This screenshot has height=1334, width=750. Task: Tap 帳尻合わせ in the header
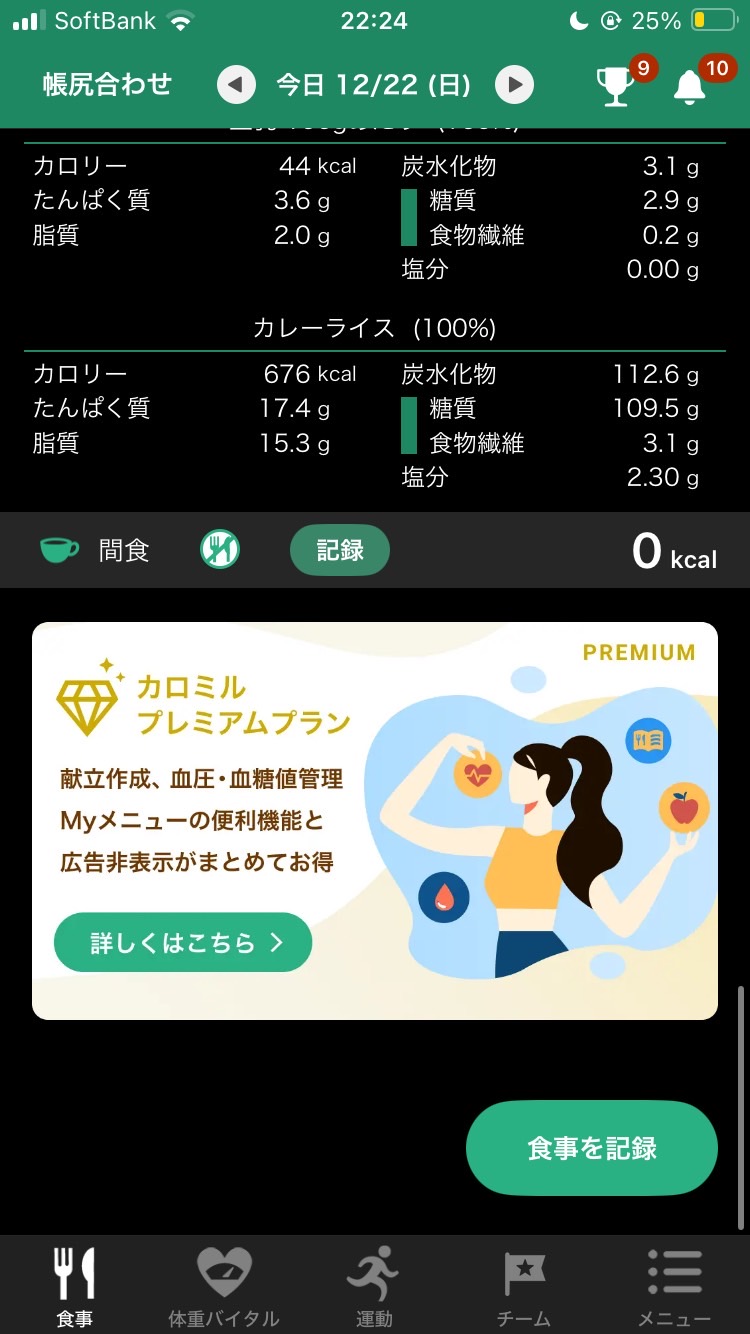pos(108,85)
